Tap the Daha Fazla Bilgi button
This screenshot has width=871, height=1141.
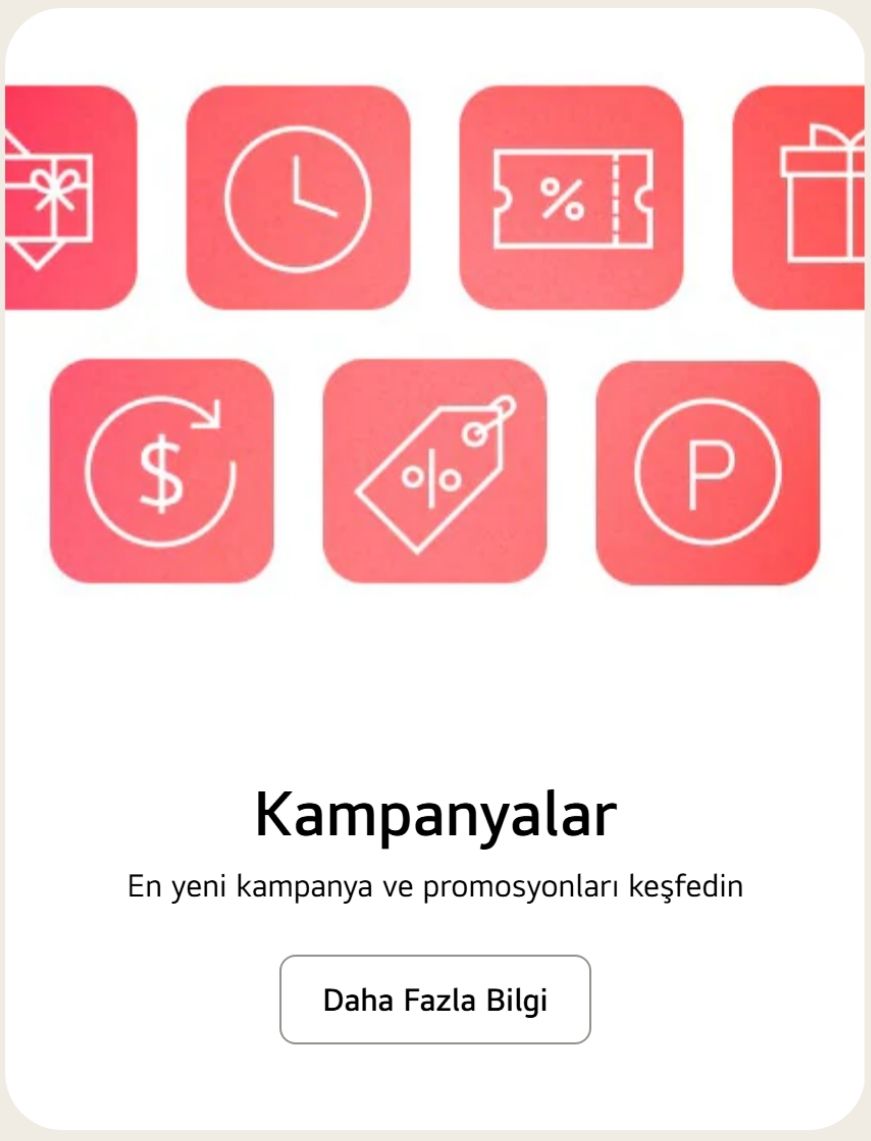click(435, 1000)
